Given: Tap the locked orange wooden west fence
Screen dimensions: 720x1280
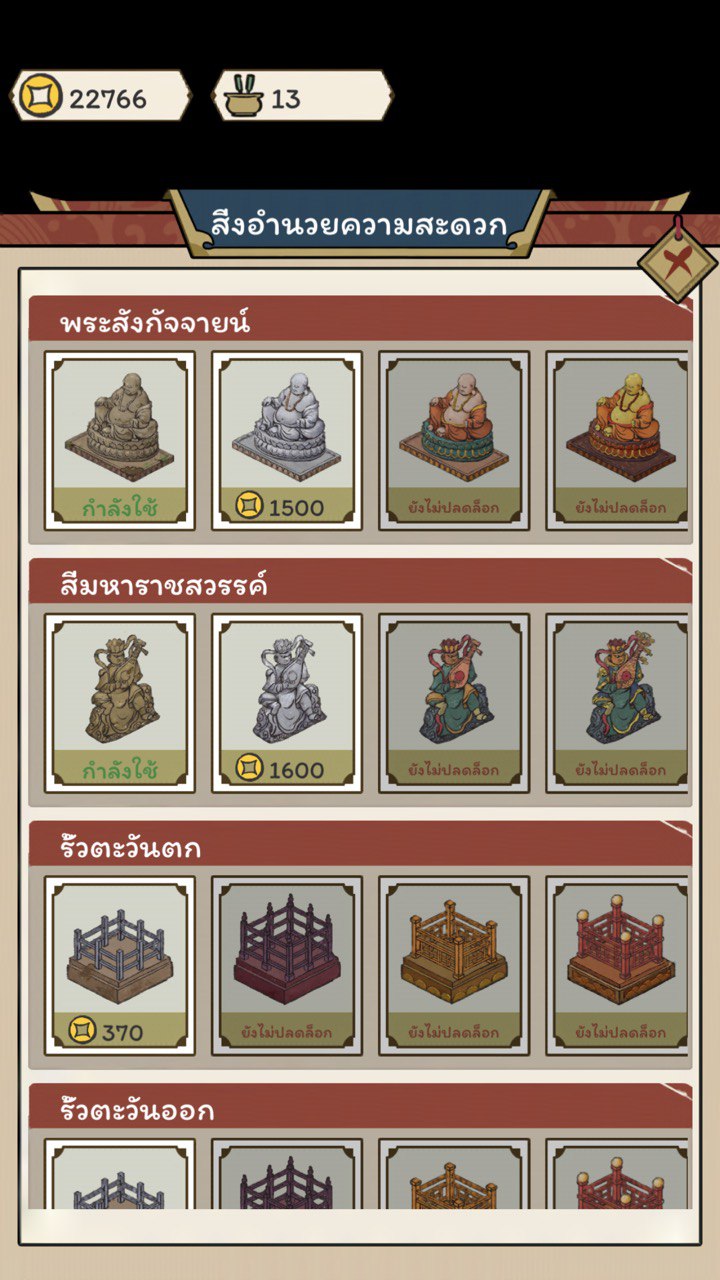Looking at the screenshot, I should point(454,966).
